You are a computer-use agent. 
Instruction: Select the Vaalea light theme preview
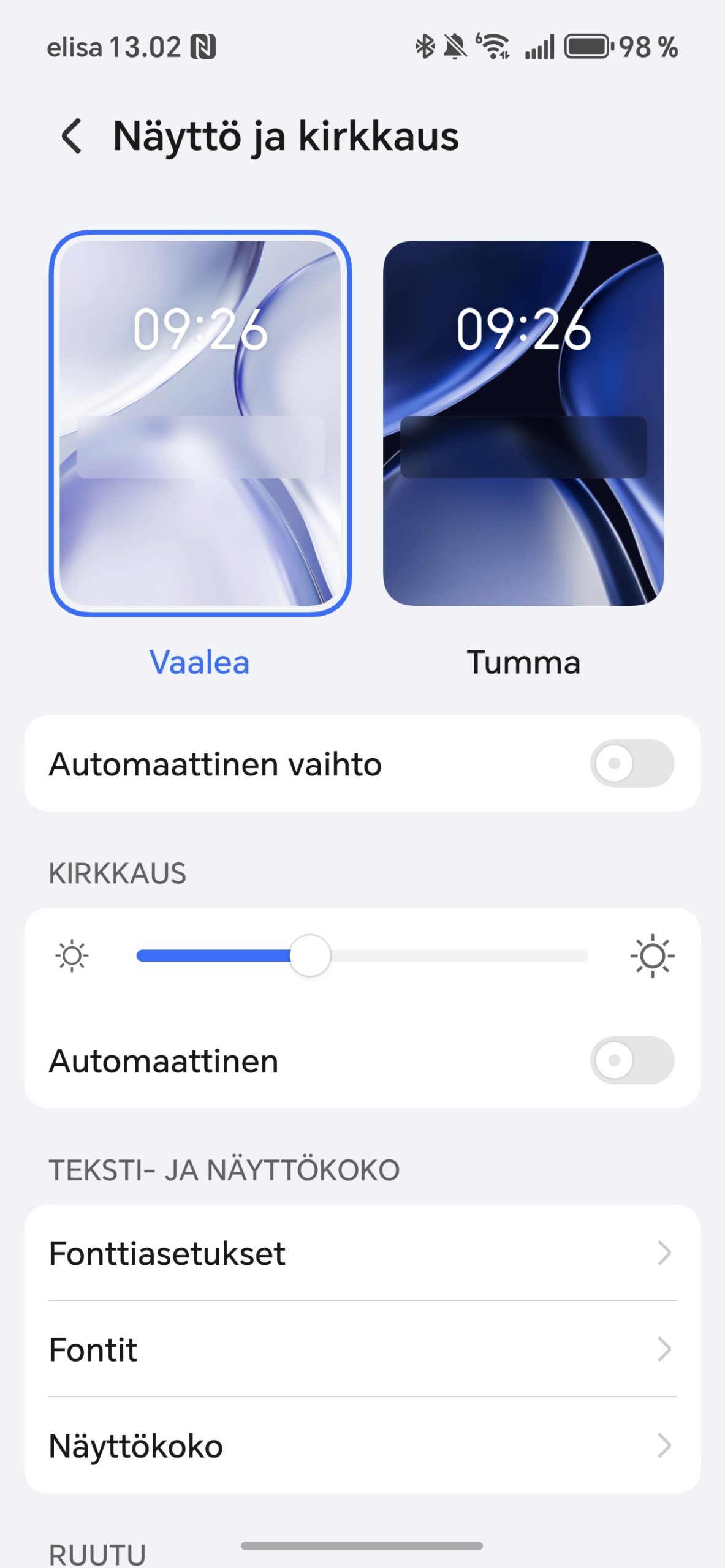(x=200, y=423)
